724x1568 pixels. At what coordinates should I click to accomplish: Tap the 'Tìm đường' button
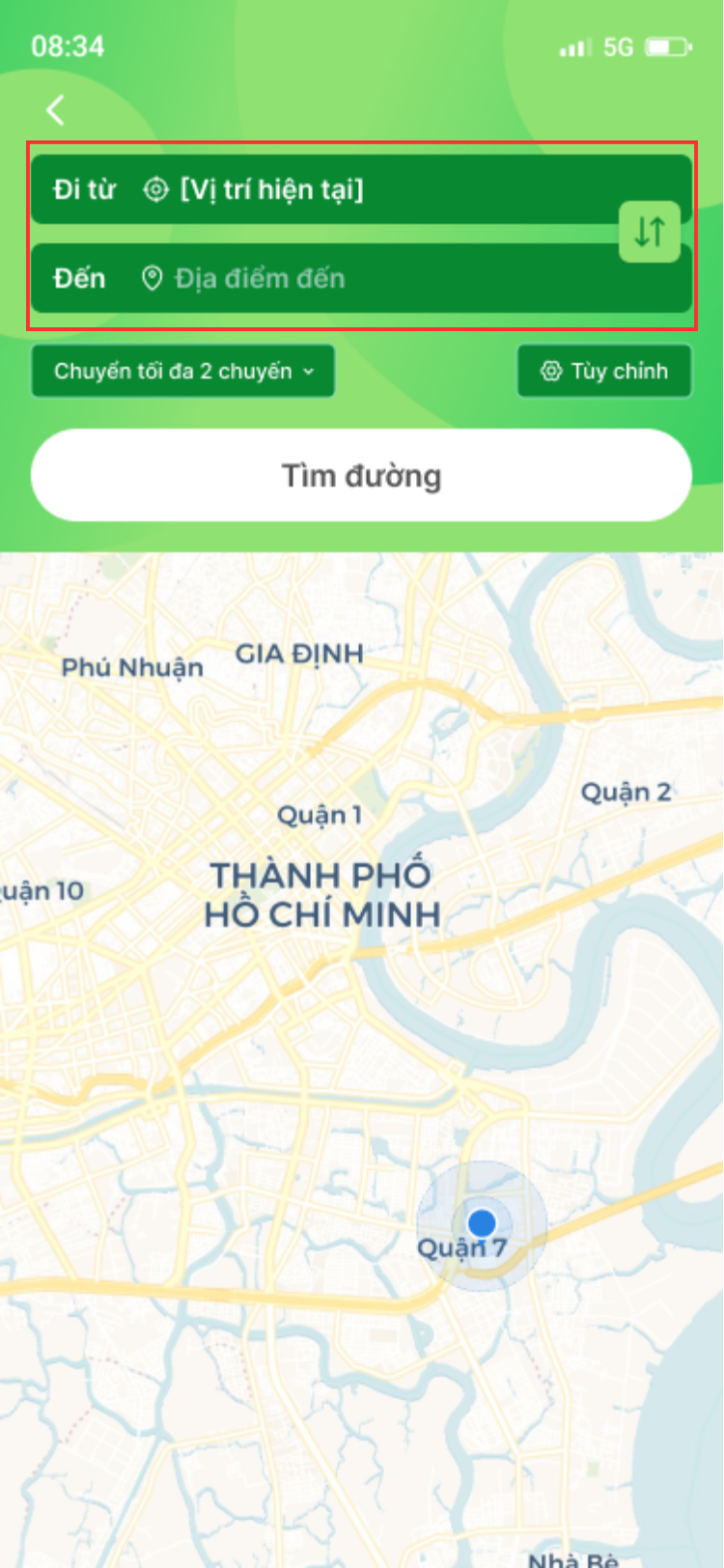click(361, 476)
